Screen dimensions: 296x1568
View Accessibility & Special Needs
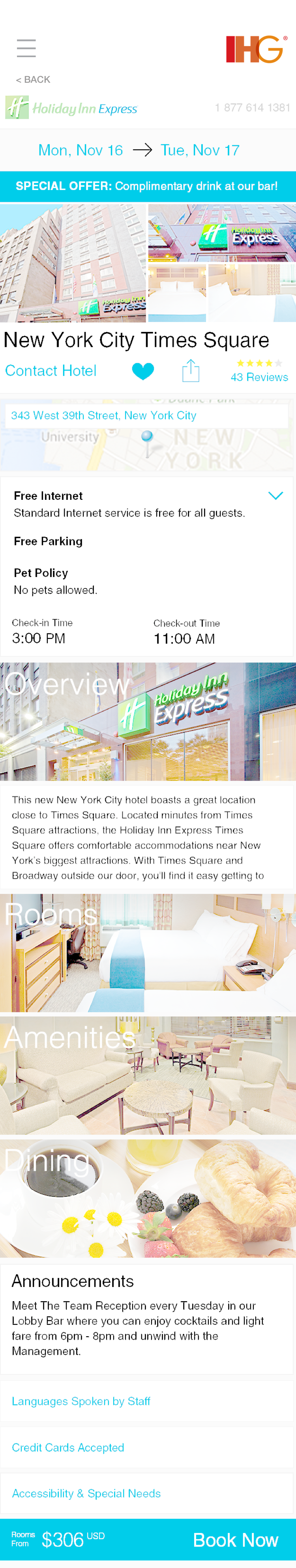tap(86, 1493)
